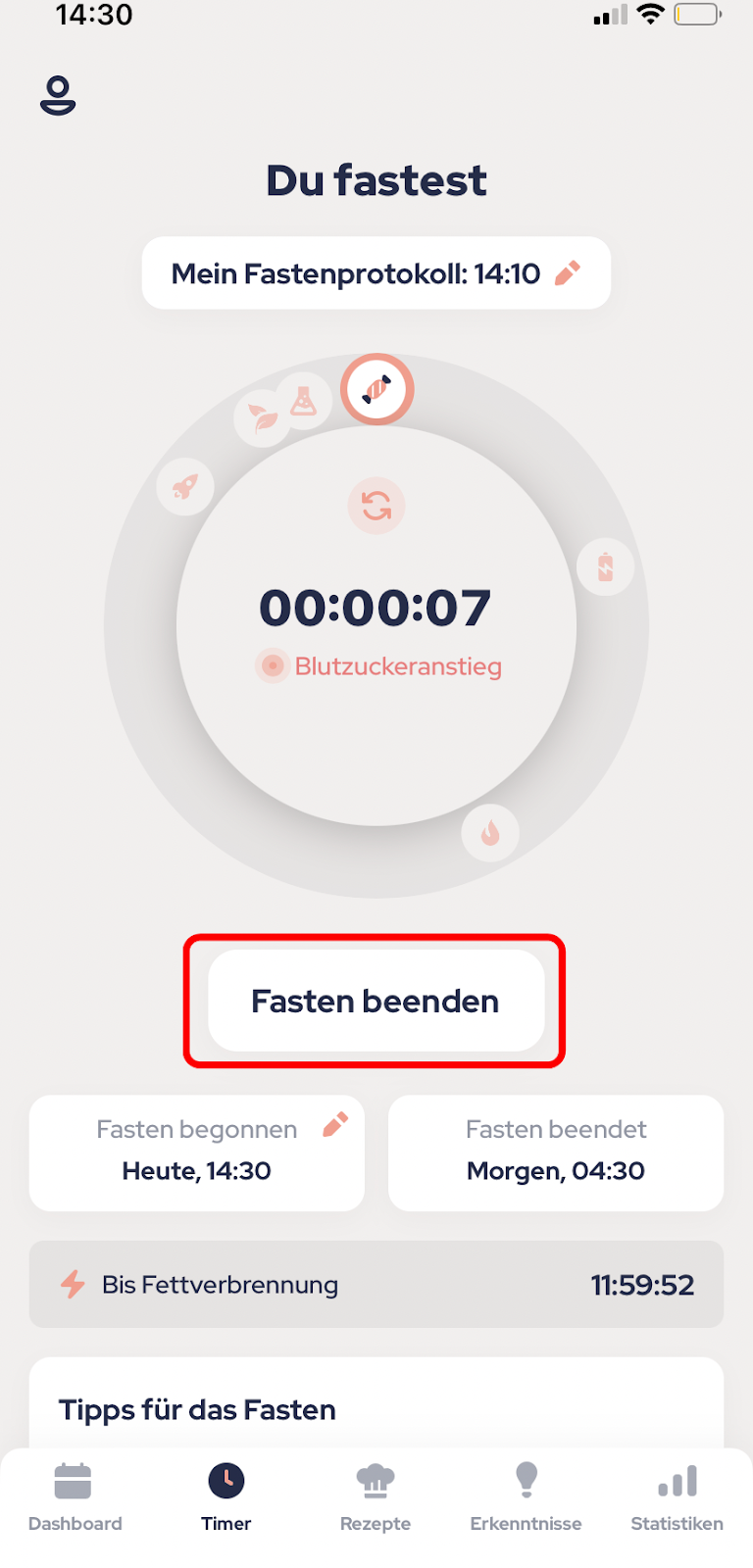Open the Fasten beendet end time card
Viewport: 753px width, 1568px height.
[x=556, y=1152]
